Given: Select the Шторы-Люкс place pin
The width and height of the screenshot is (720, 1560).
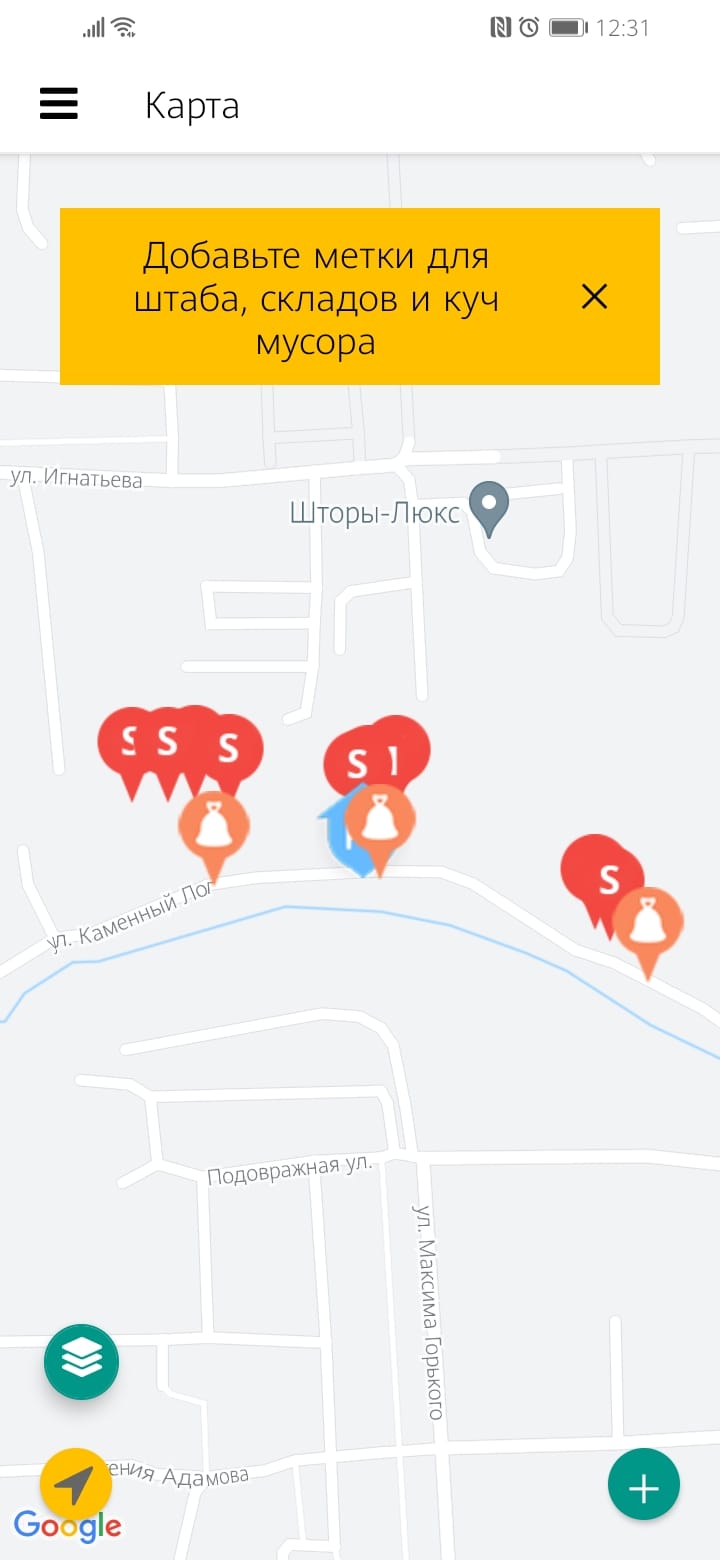Looking at the screenshot, I should coord(490,507).
